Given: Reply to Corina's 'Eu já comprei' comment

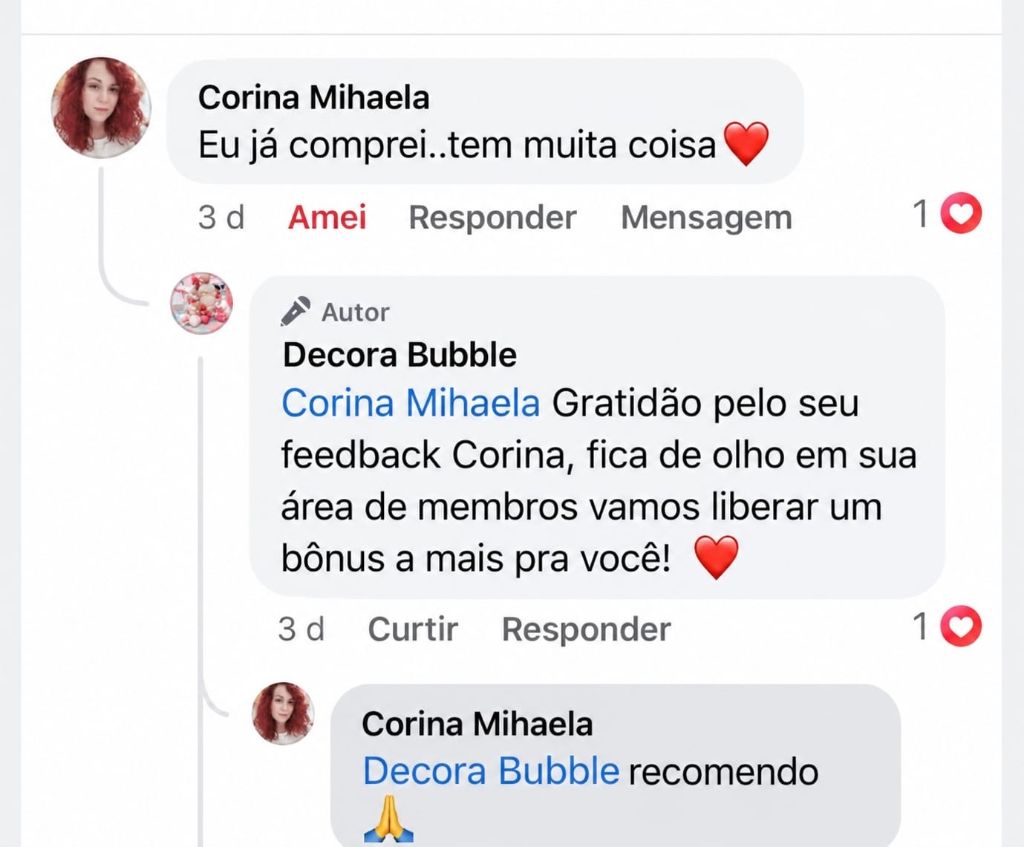Looking at the screenshot, I should point(492,217).
